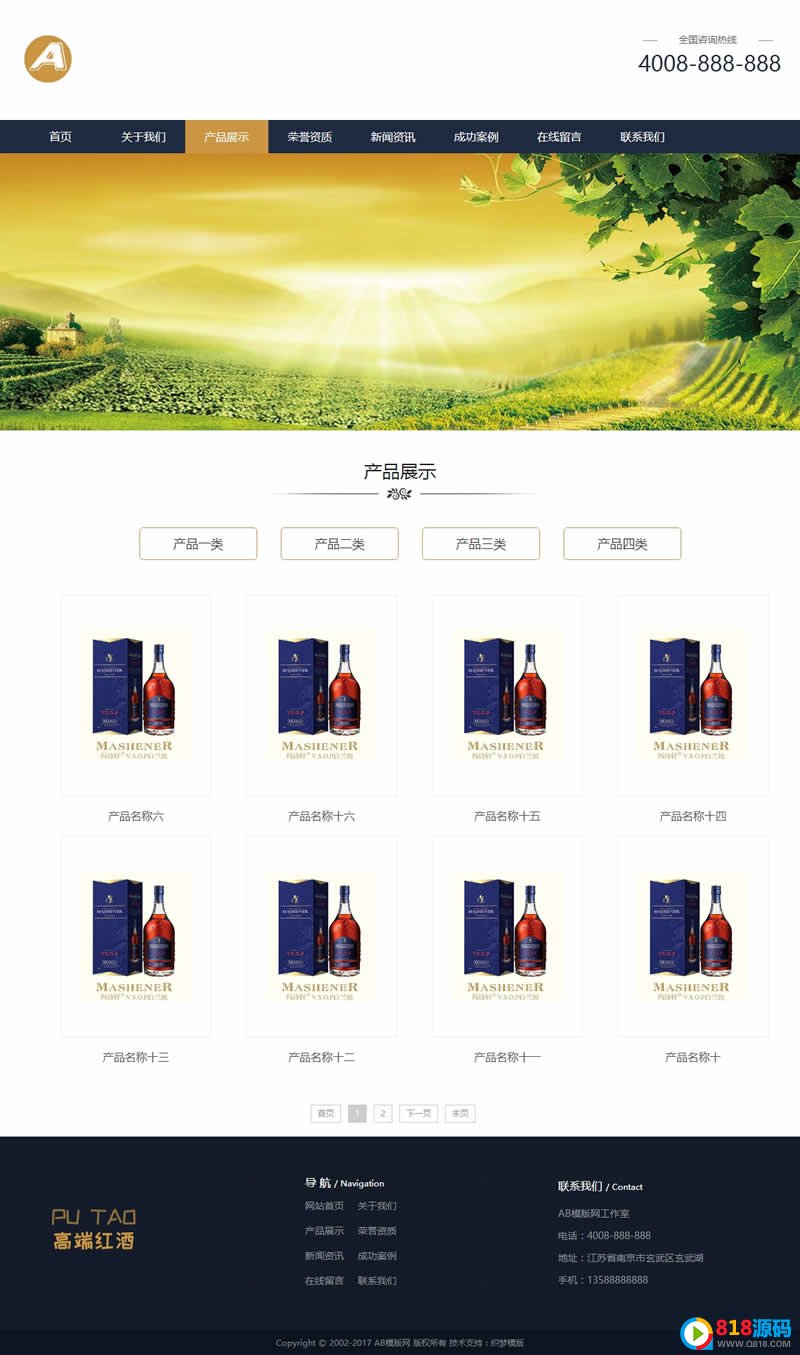Jump to the last page with 末页
Screen dimensions: 800x1355
[x=460, y=1113]
